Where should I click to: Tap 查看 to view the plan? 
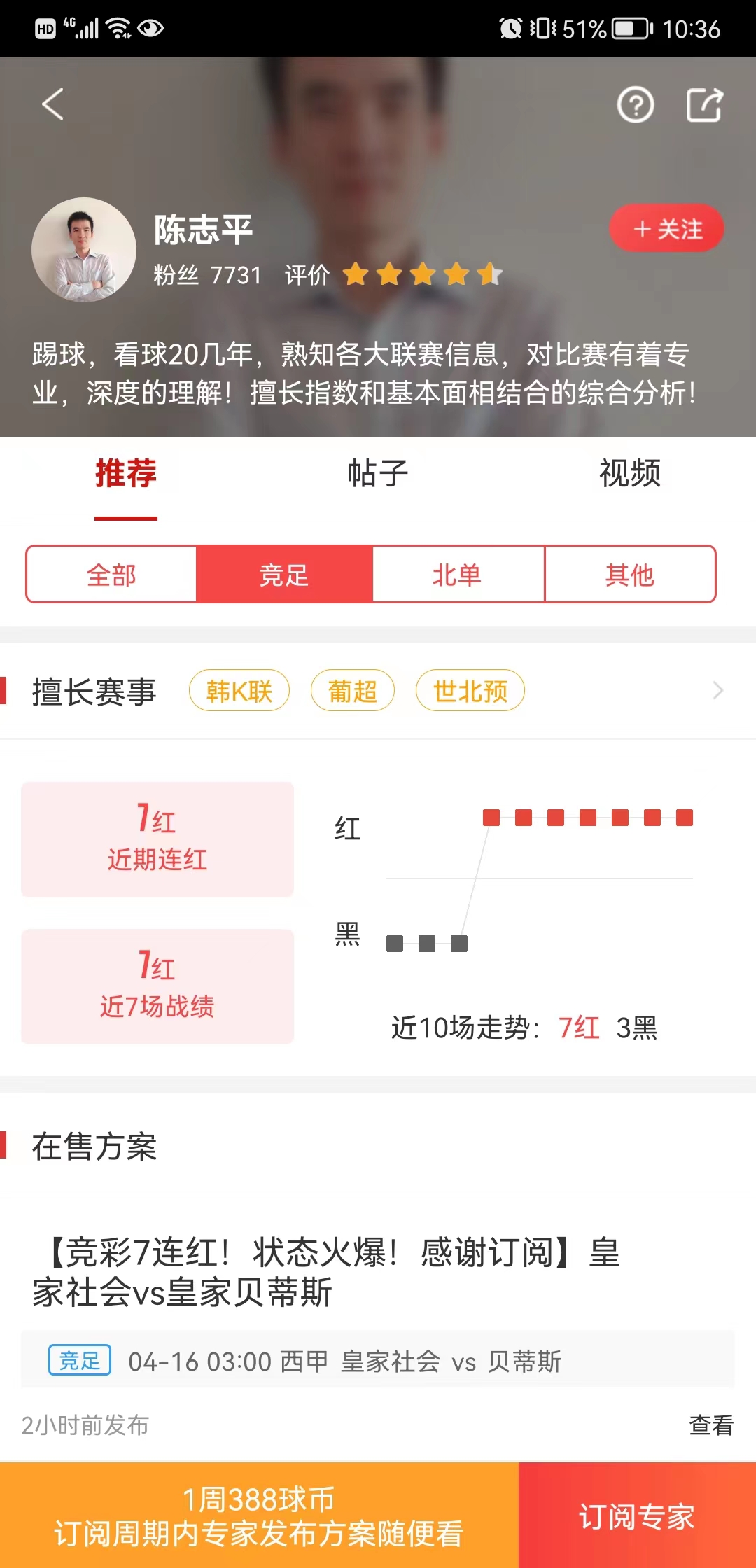[x=710, y=1424]
